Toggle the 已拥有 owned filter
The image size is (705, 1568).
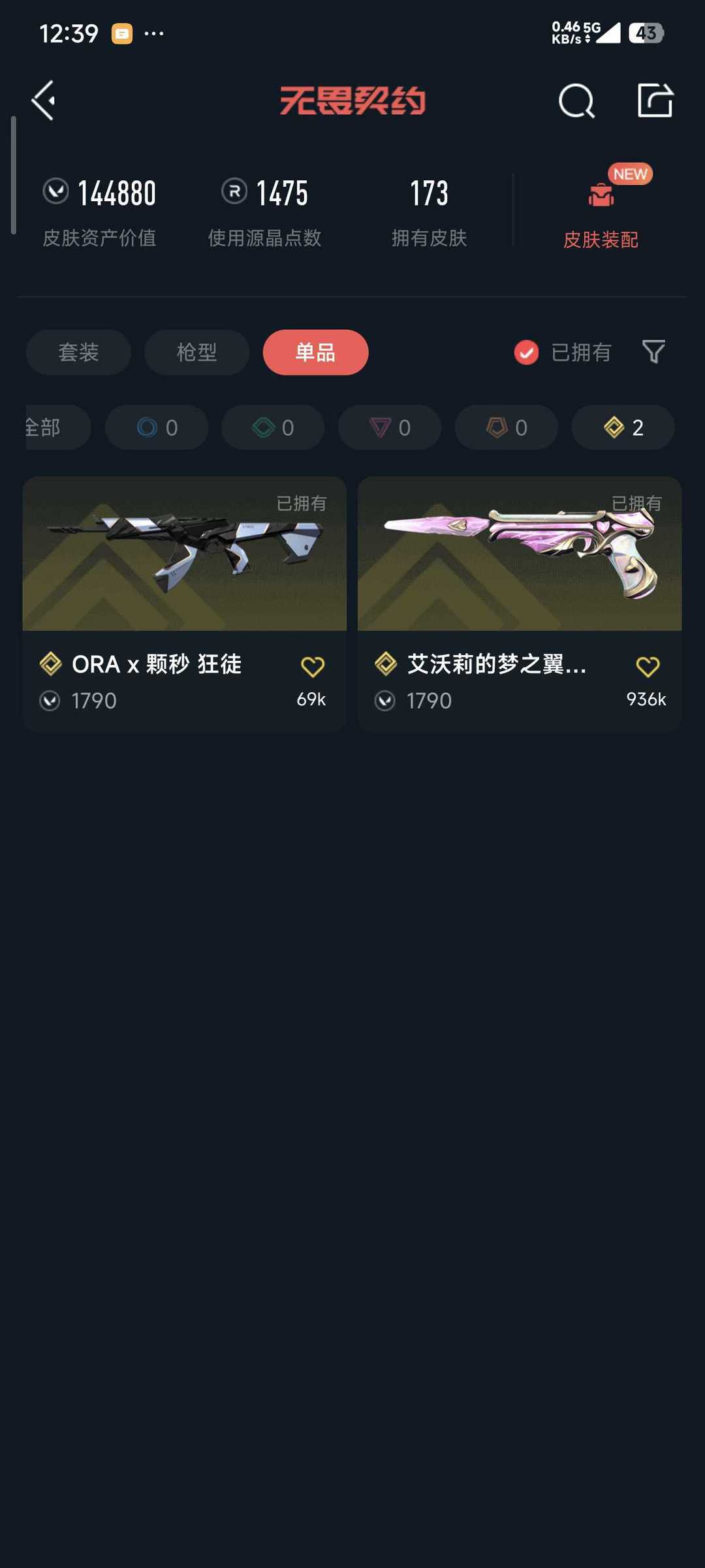(562, 353)
